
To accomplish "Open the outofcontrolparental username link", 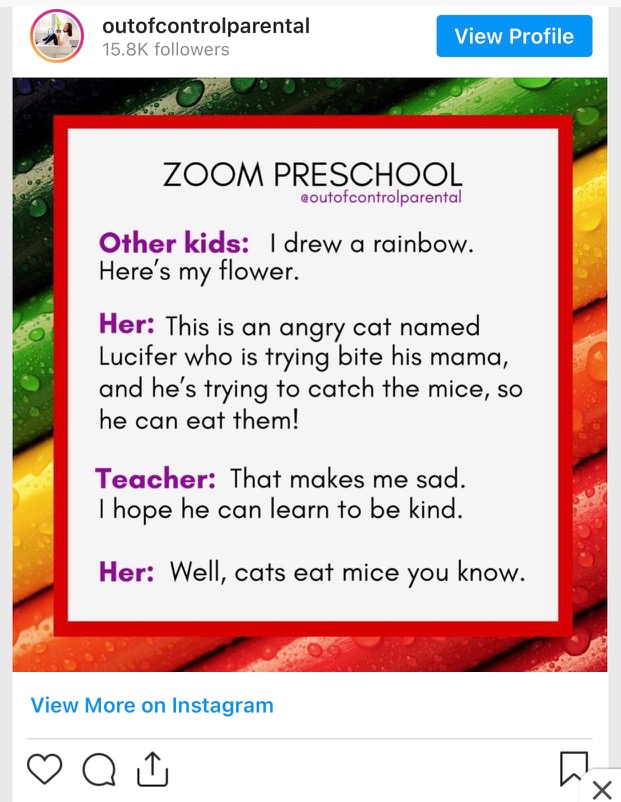I will coord(205,25).
